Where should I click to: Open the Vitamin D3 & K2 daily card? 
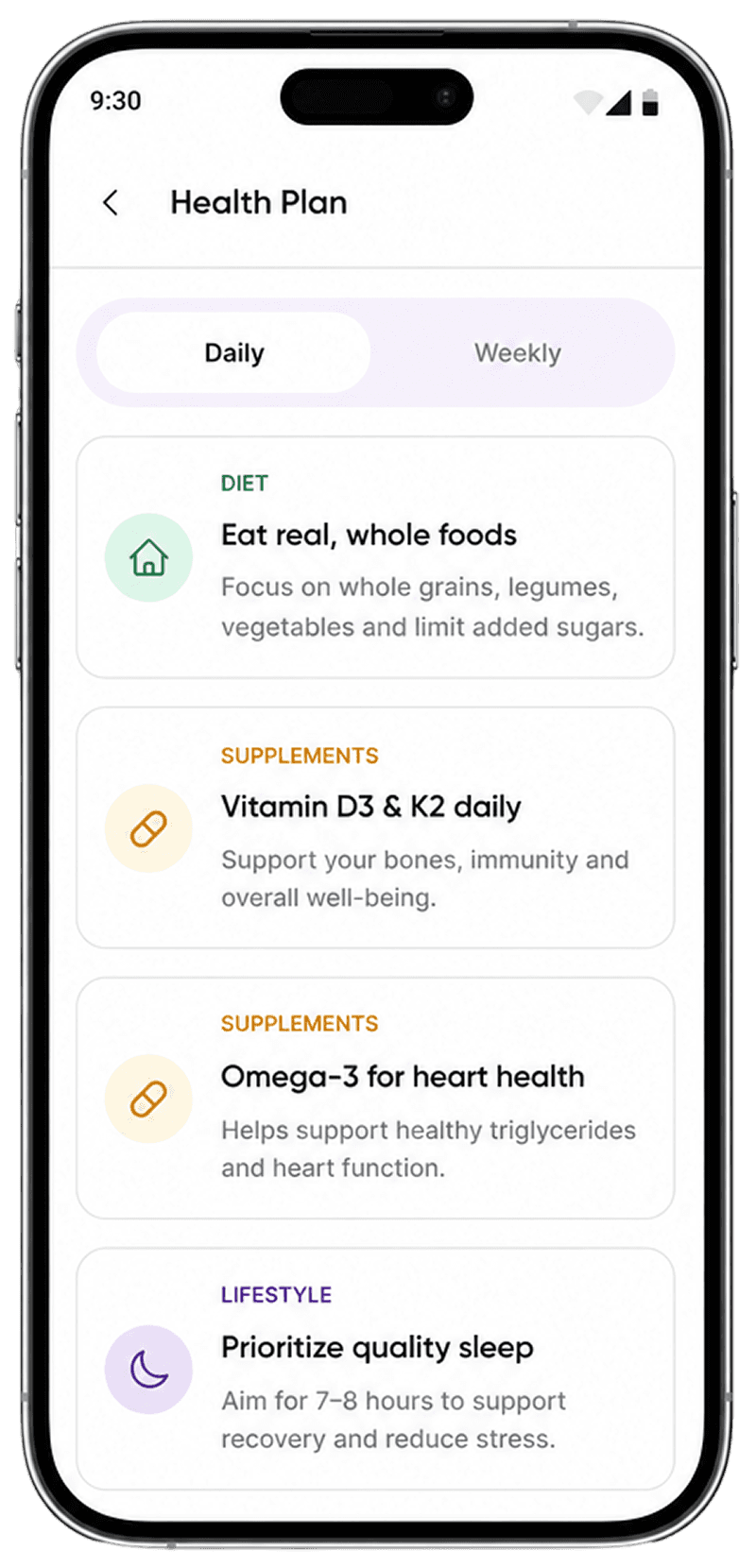coord(375,827)
